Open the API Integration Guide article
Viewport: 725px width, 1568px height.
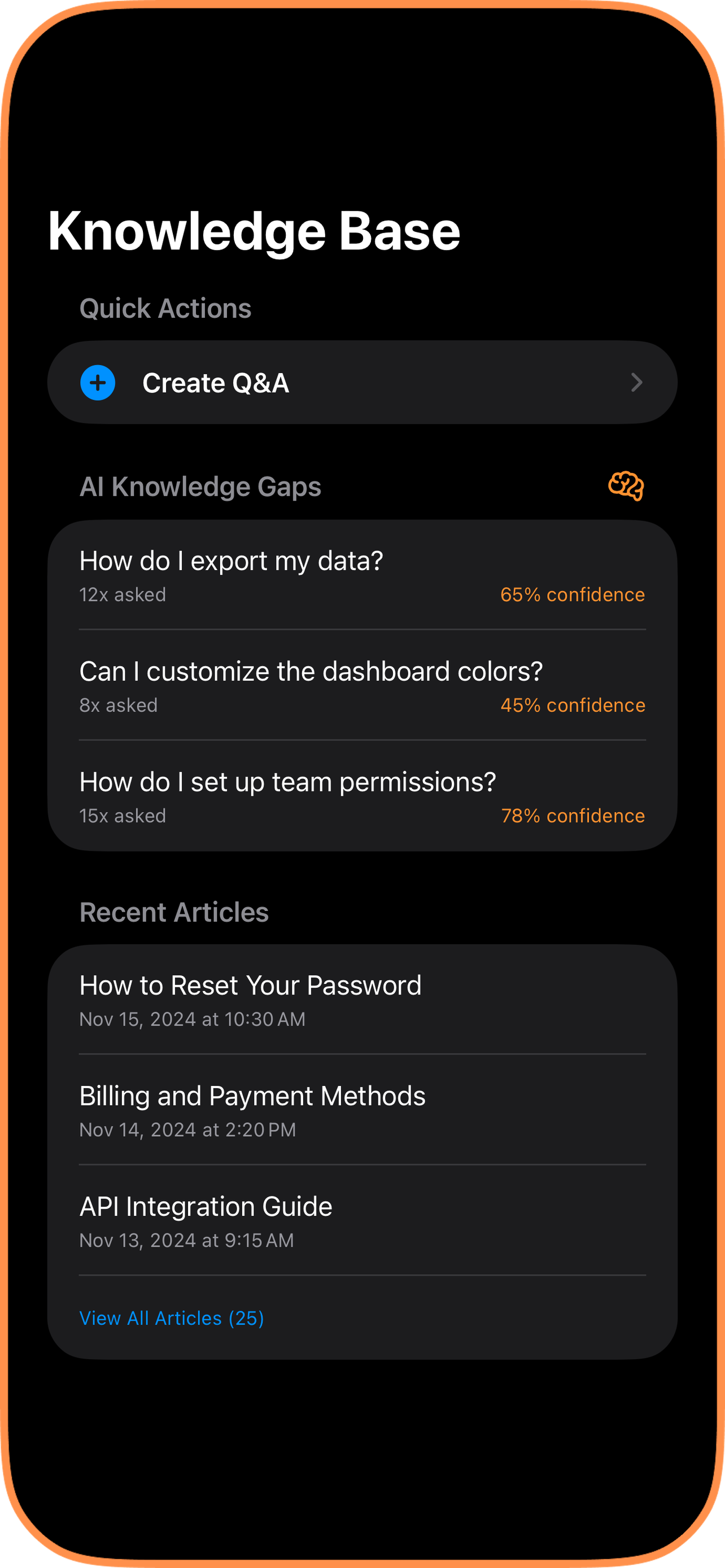pos(361,1221)
